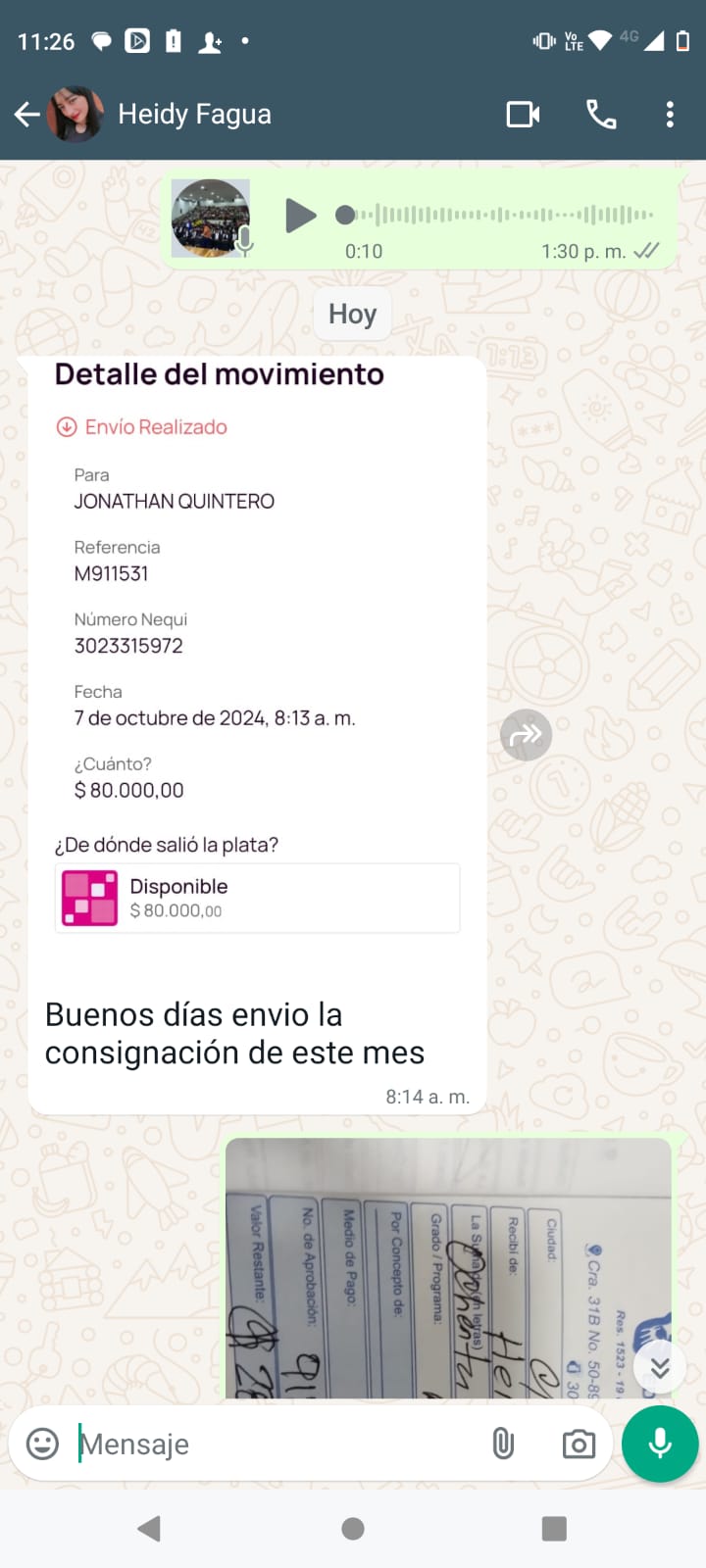Start a voice call with Heidy
This screenshot has height=1568, width=706.
(x=601, y=115)
